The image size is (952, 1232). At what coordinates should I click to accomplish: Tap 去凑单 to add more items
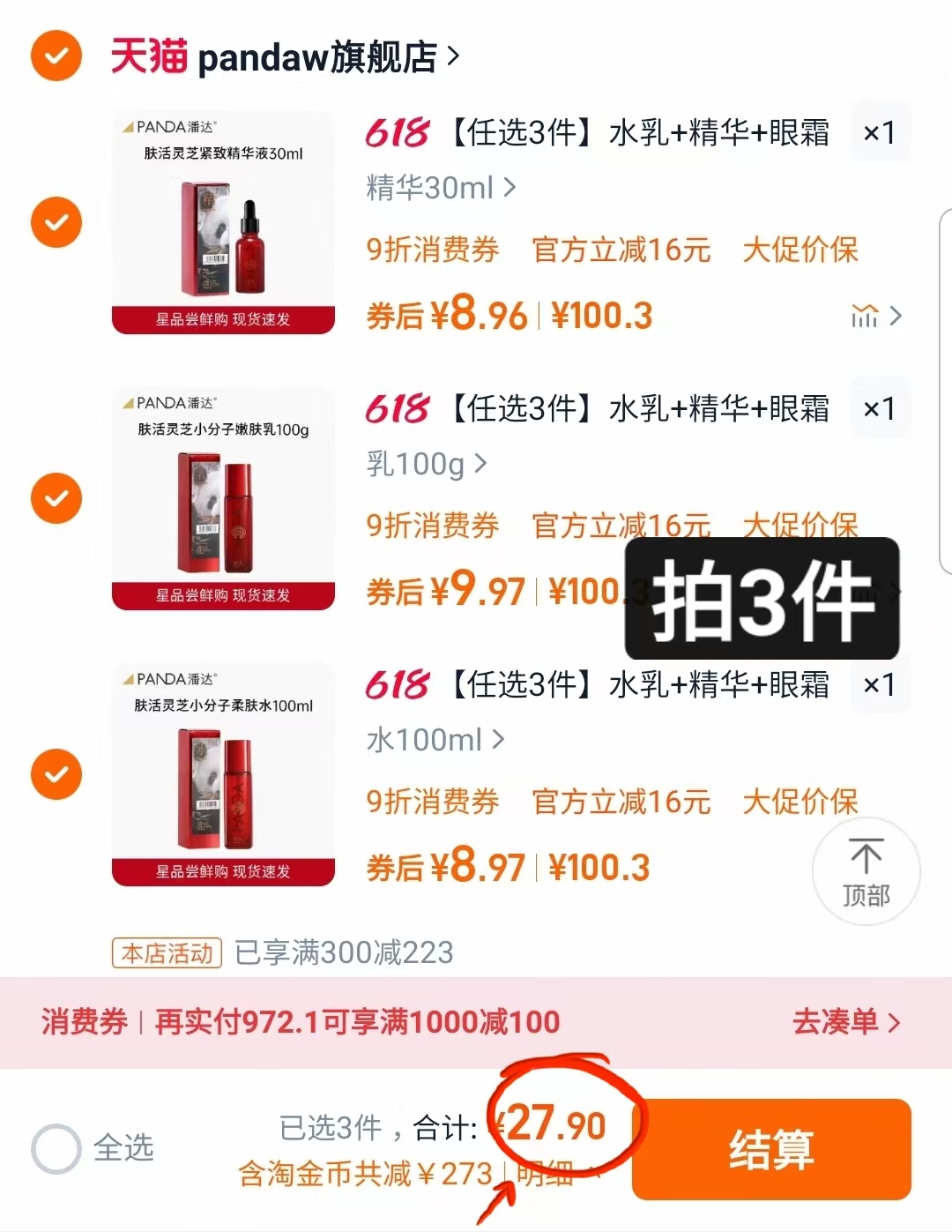coord(845,1022)
